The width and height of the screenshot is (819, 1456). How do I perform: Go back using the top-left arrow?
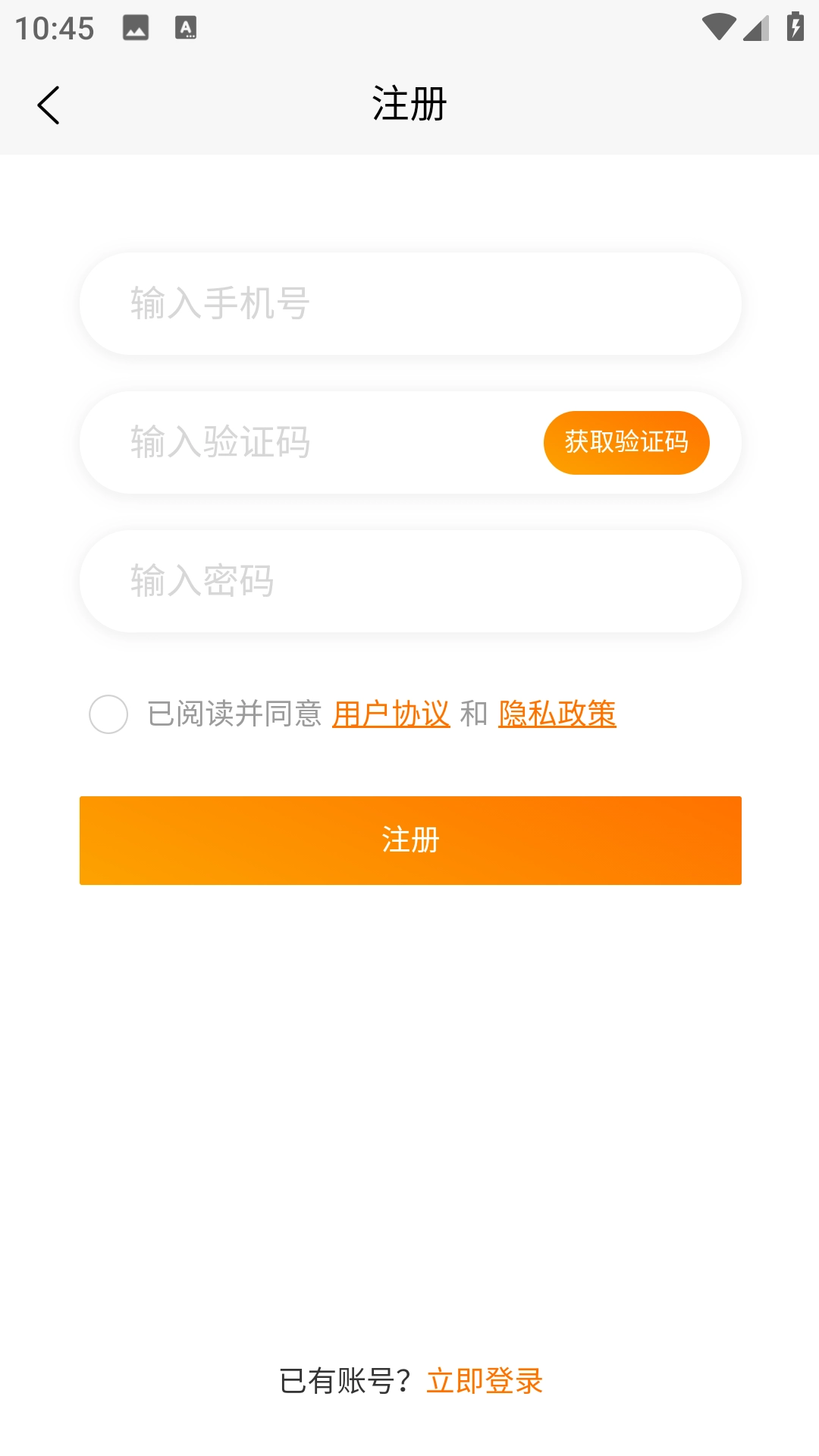tap(49, 105)
